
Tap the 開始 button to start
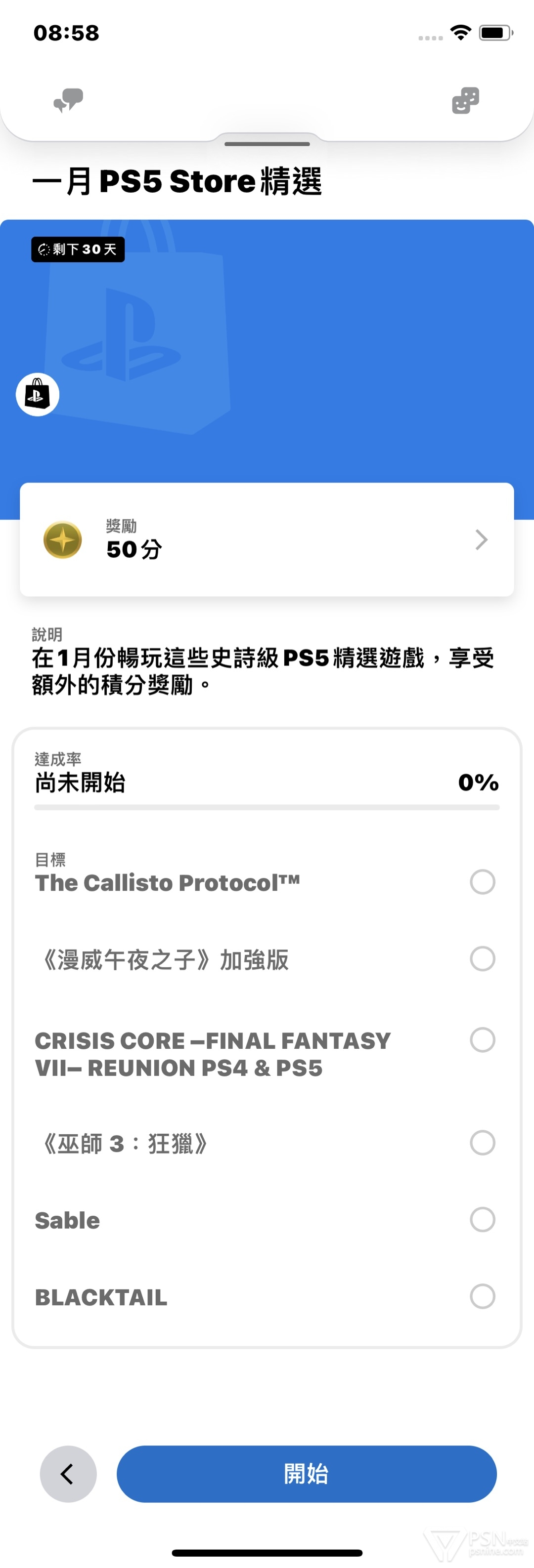(x=306, y=1474)
